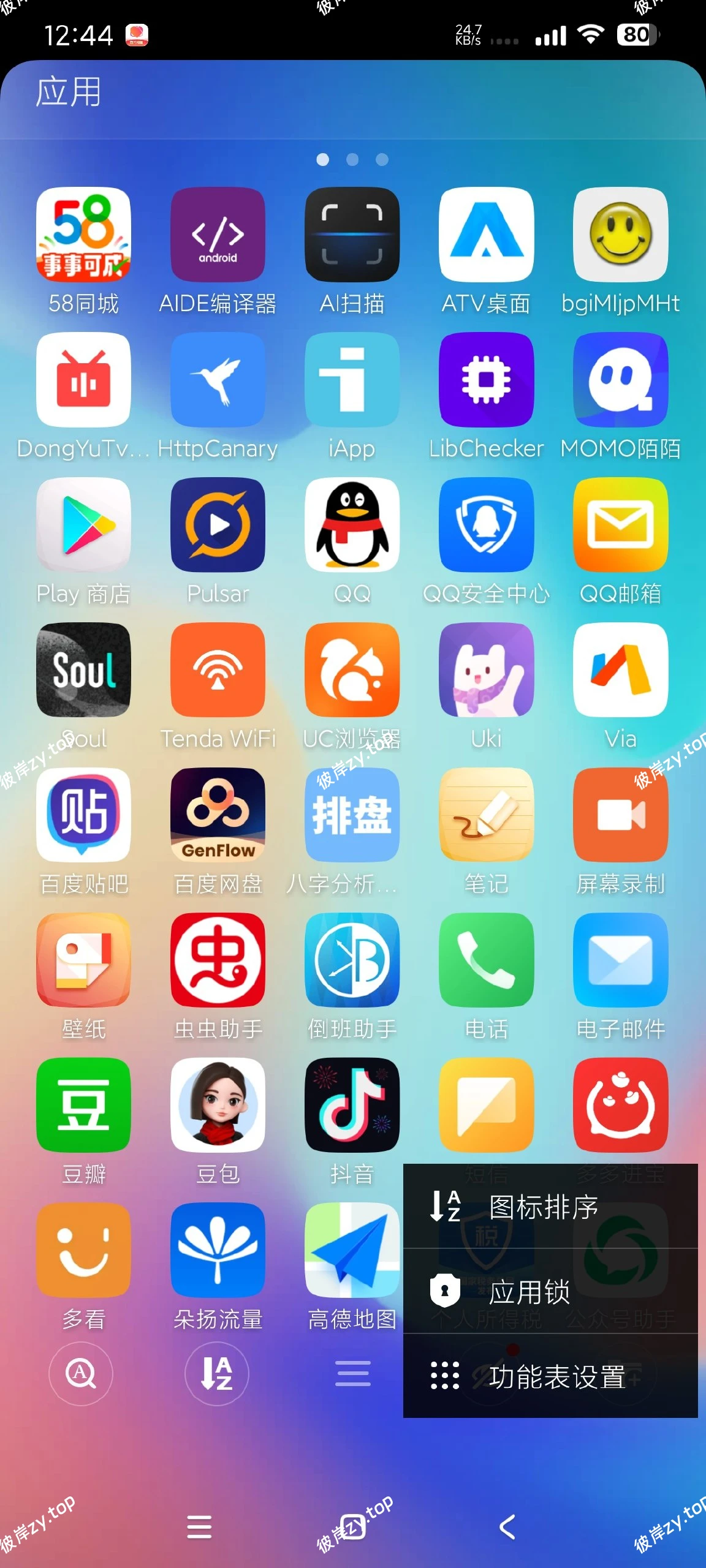Launch the 58同城 app

(x=83, y=235)
